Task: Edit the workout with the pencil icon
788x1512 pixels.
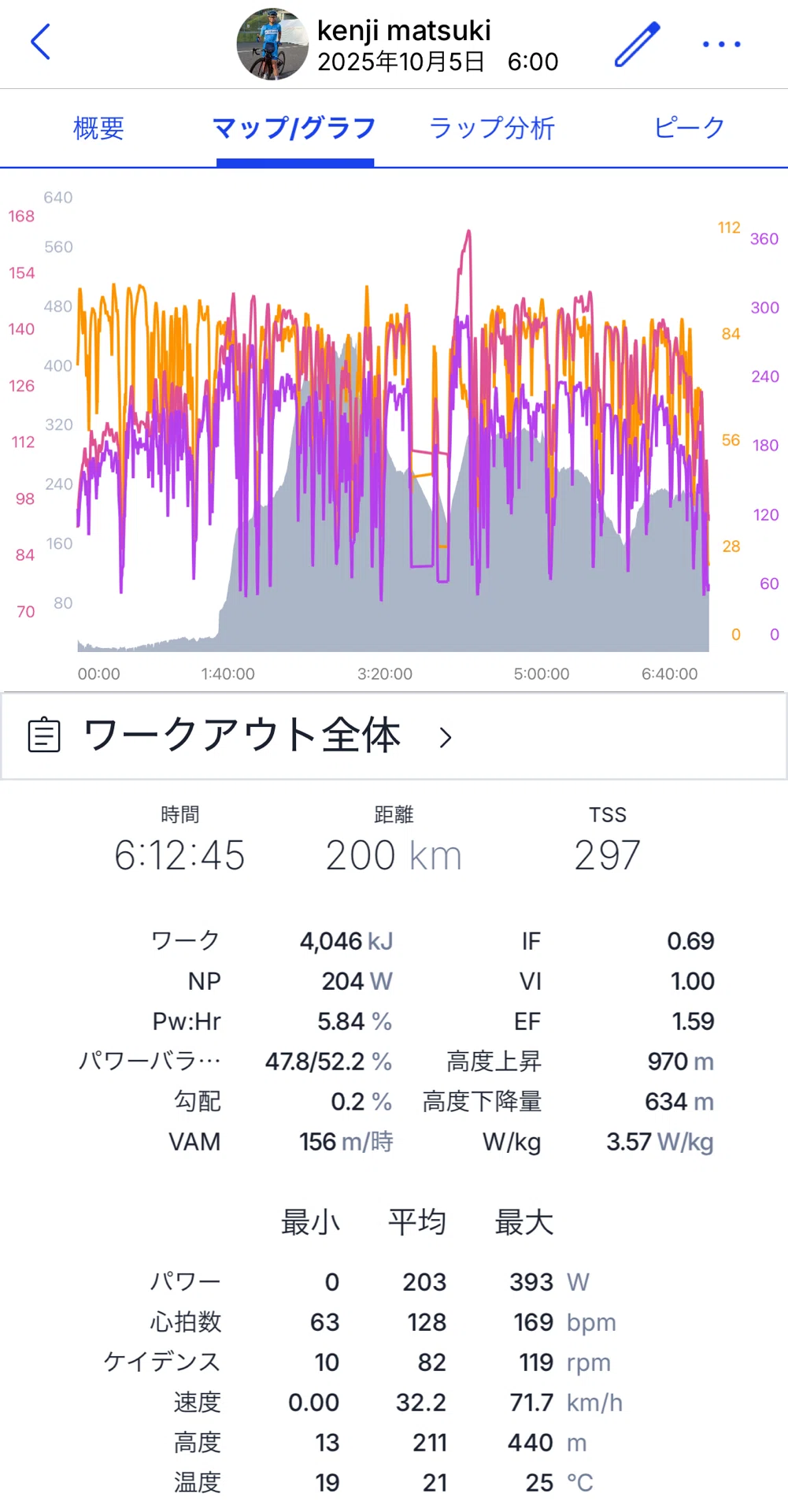Action: [x=637, y=44]
